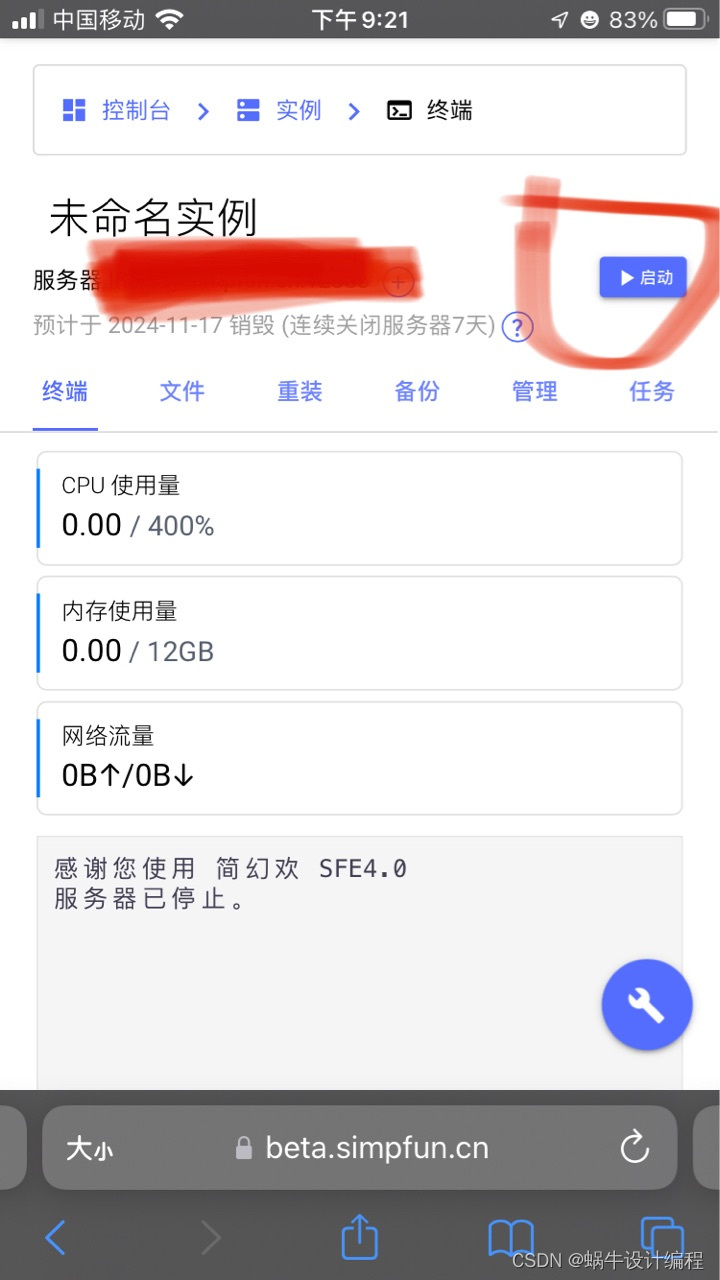Share this page from Safari toolbar
Image resolution: width=720 pixels, height=1280 pixels.
coord(360,1238)
